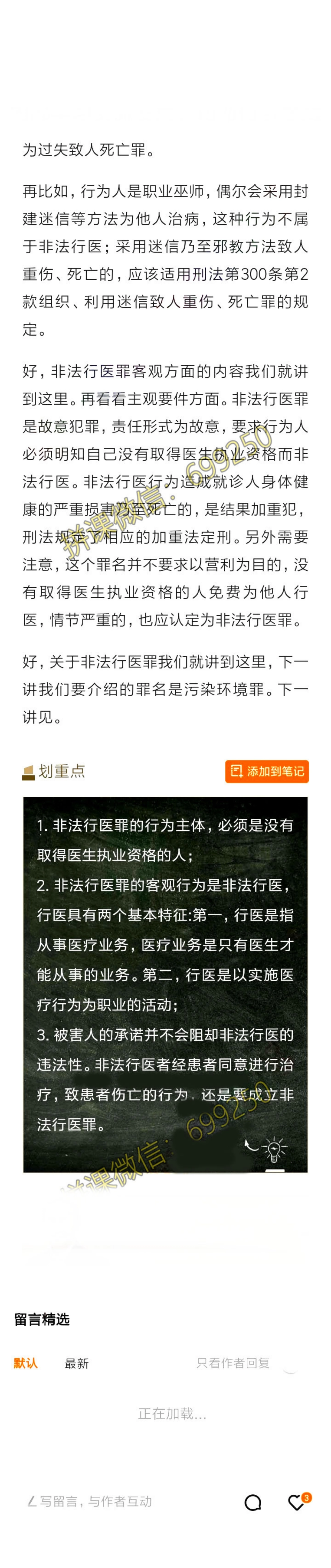Screen dimensions: 331x1568
Task: Switch to the 默认 comments tab
Action: [x=25, y=1363]
